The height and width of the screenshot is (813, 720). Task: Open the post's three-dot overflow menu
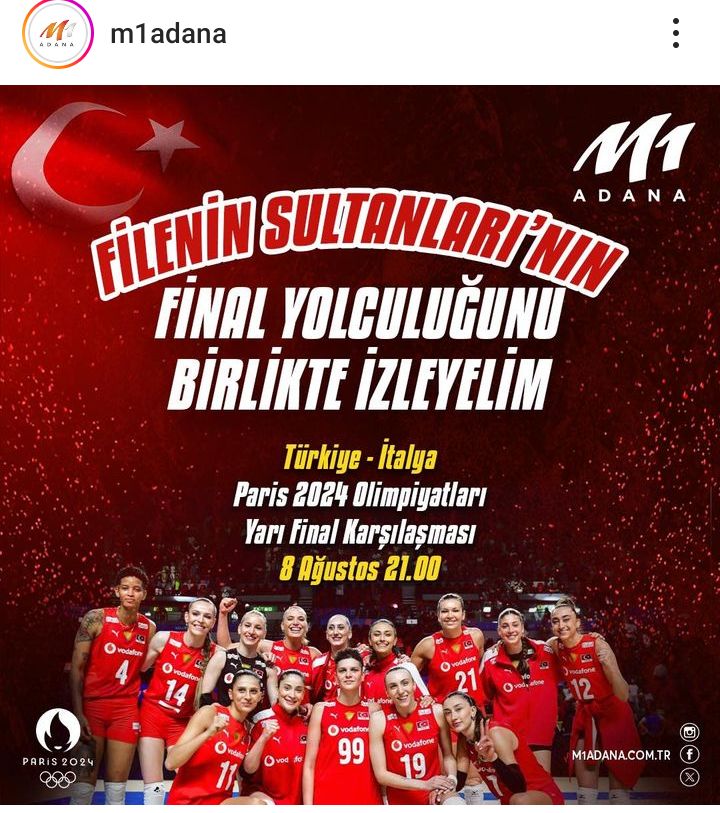coord(676,34)
